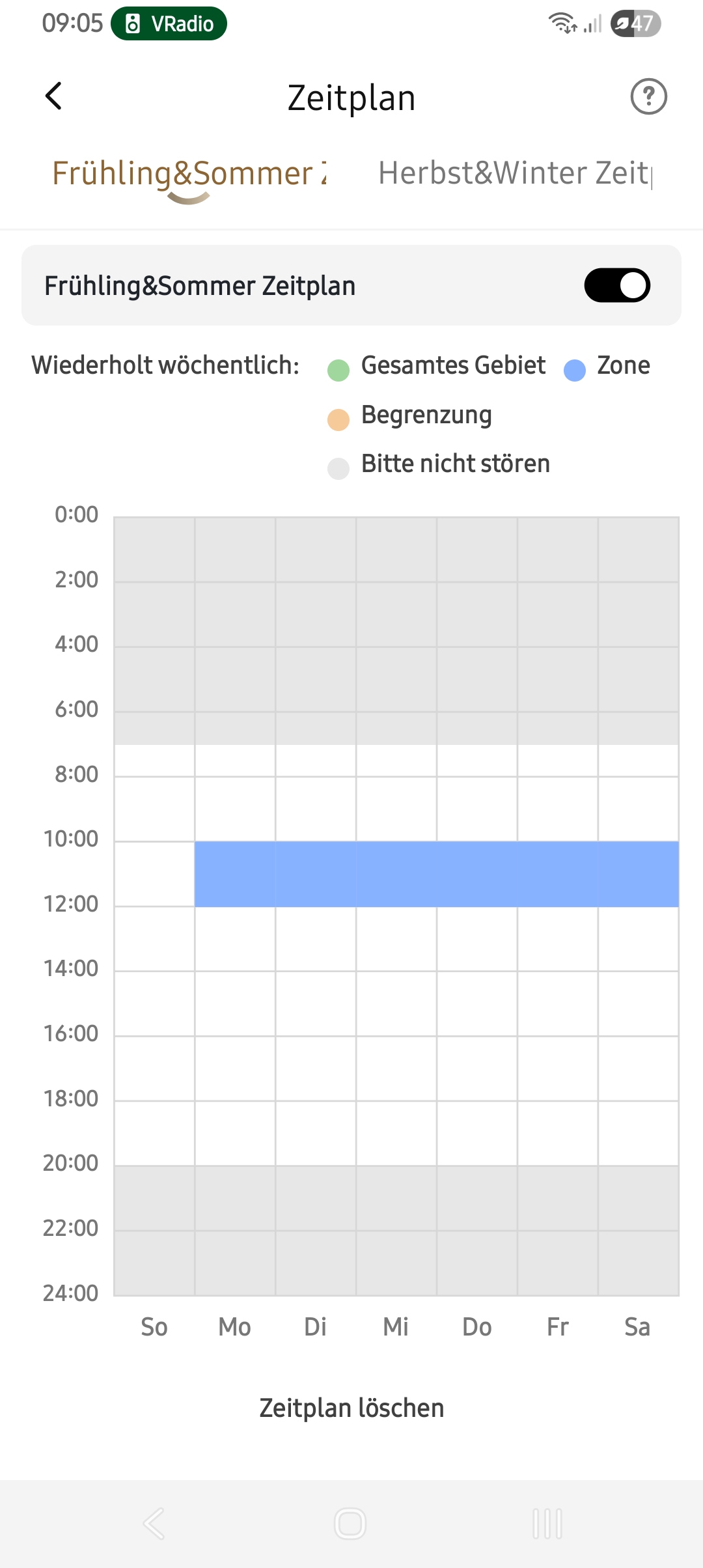Switch to Herbst&Winter Zeitplan tab

pyautogui.click(x=514, y=174)
